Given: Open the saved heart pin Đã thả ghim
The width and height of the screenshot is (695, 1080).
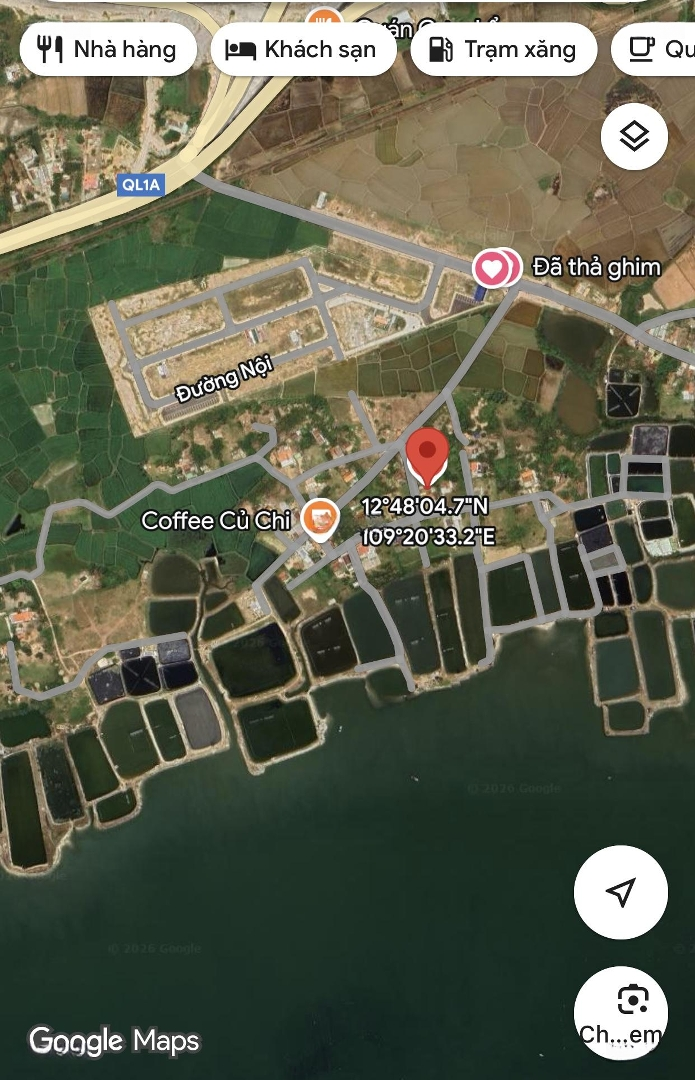Looking at the screenshot, I should tap(492, 267).
